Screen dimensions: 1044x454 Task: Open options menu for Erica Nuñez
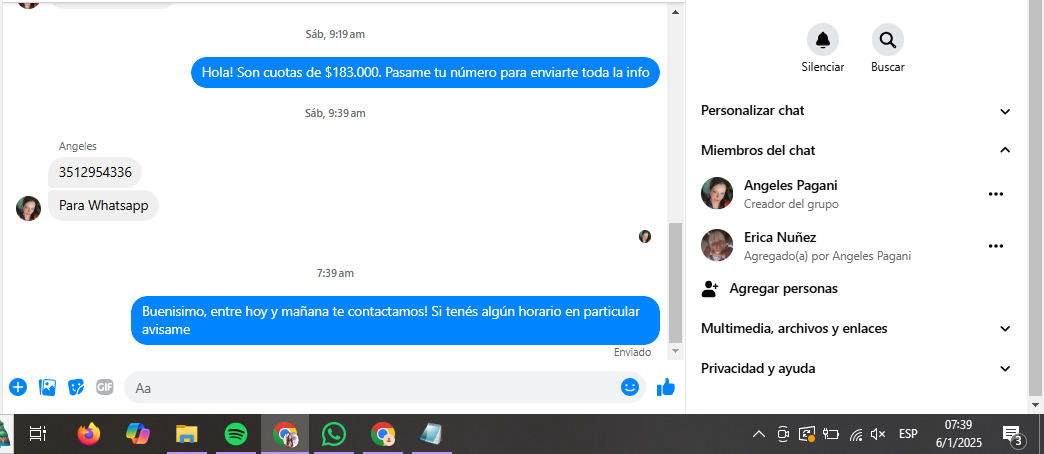[995, 246]
